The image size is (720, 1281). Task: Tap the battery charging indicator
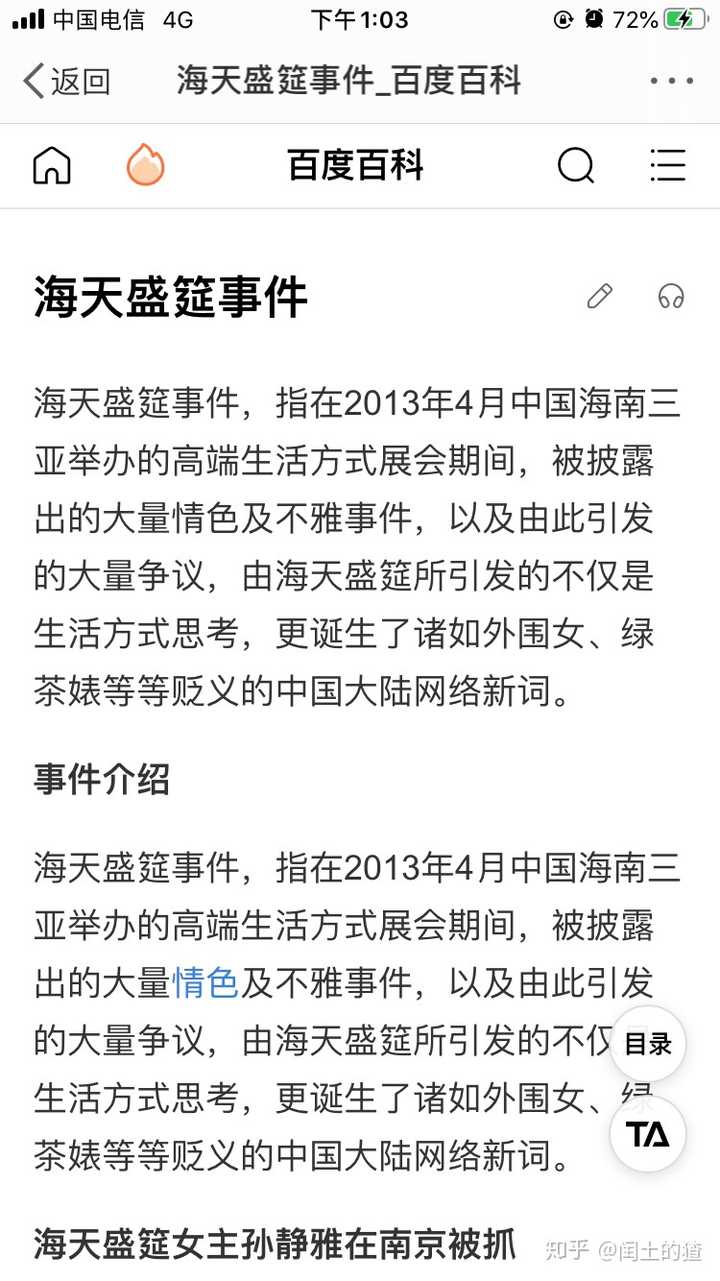(683, 17)
